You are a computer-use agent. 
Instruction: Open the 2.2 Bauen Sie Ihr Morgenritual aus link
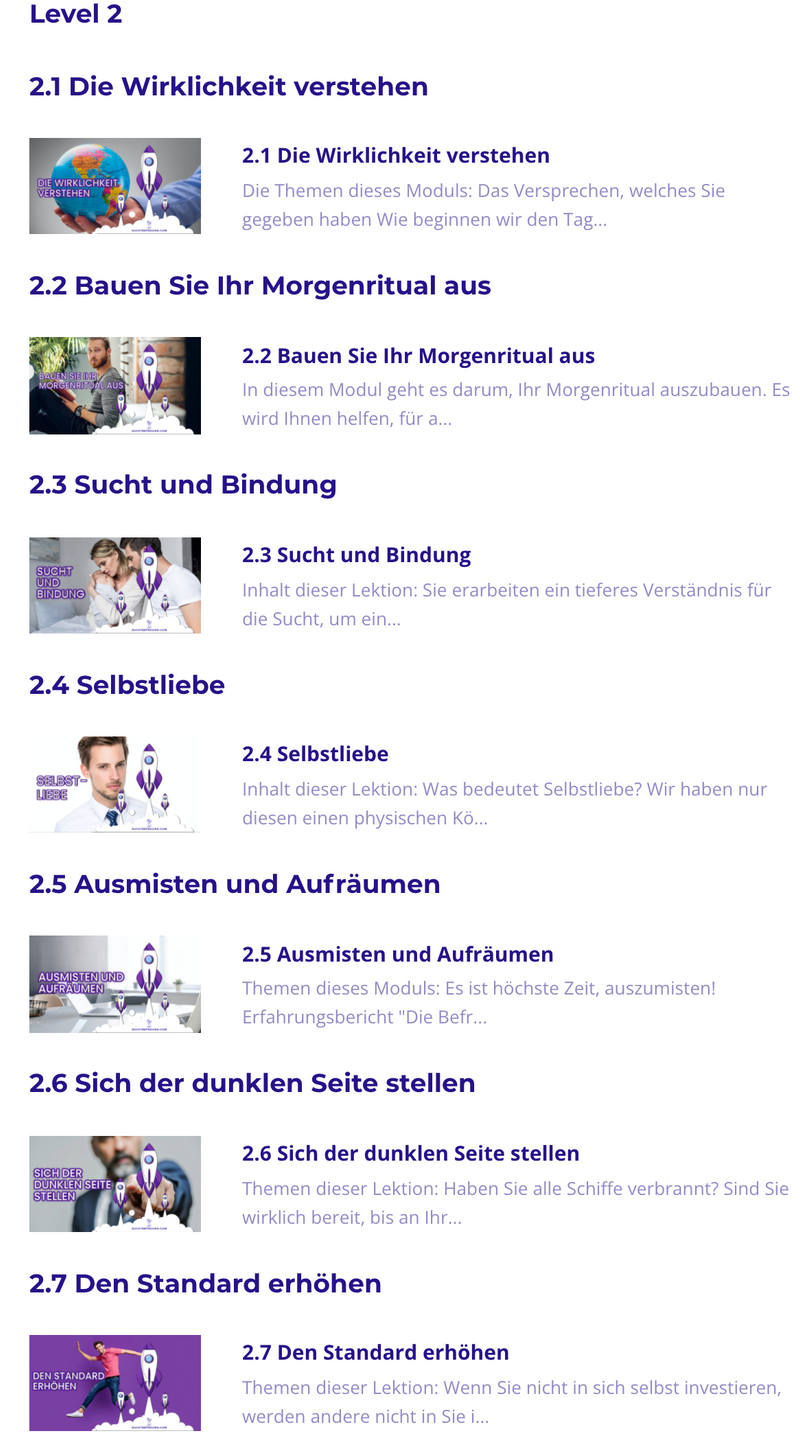418,356
